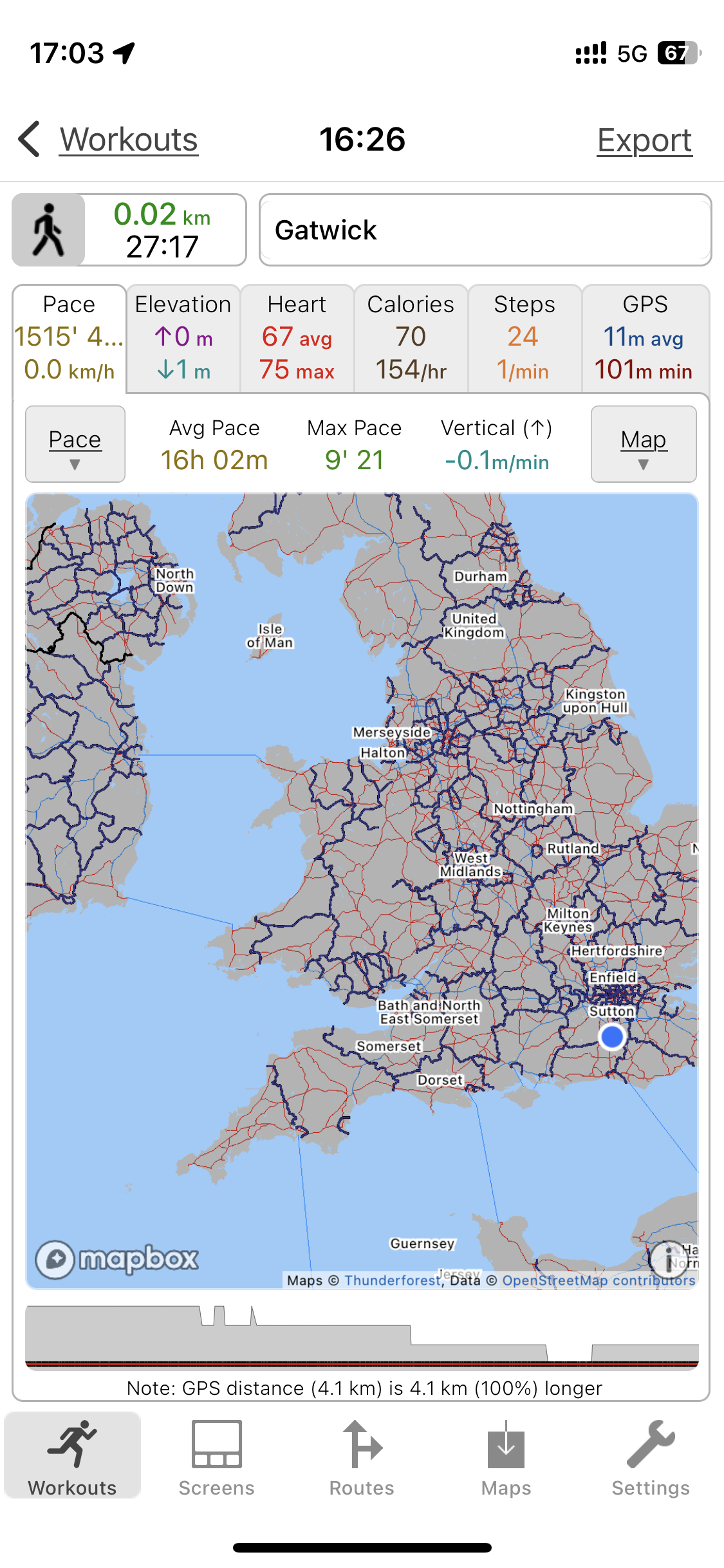
Task: Switch to the Routes tab
Action: click(362, 1457)
